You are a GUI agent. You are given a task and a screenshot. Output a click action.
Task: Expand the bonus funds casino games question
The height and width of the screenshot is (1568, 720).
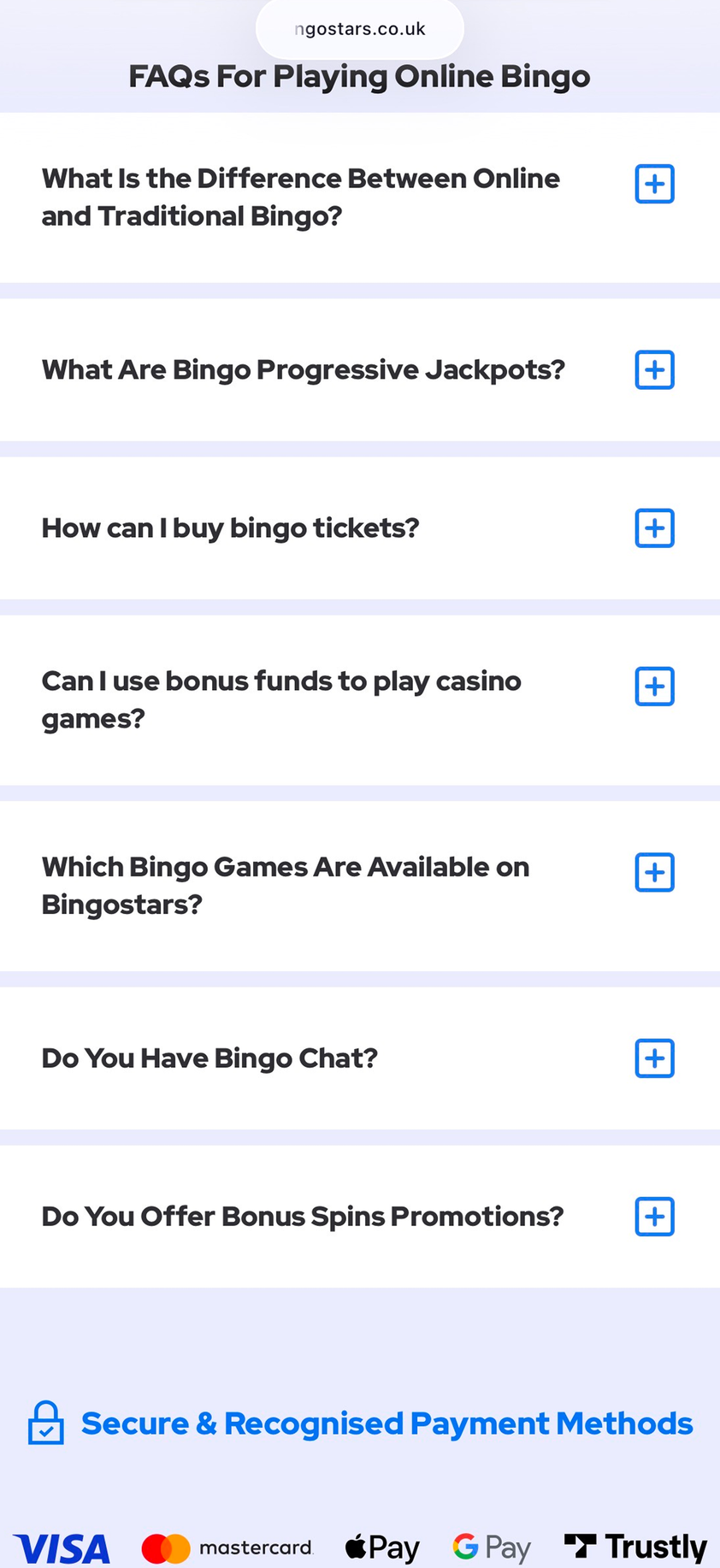[654, 686]
